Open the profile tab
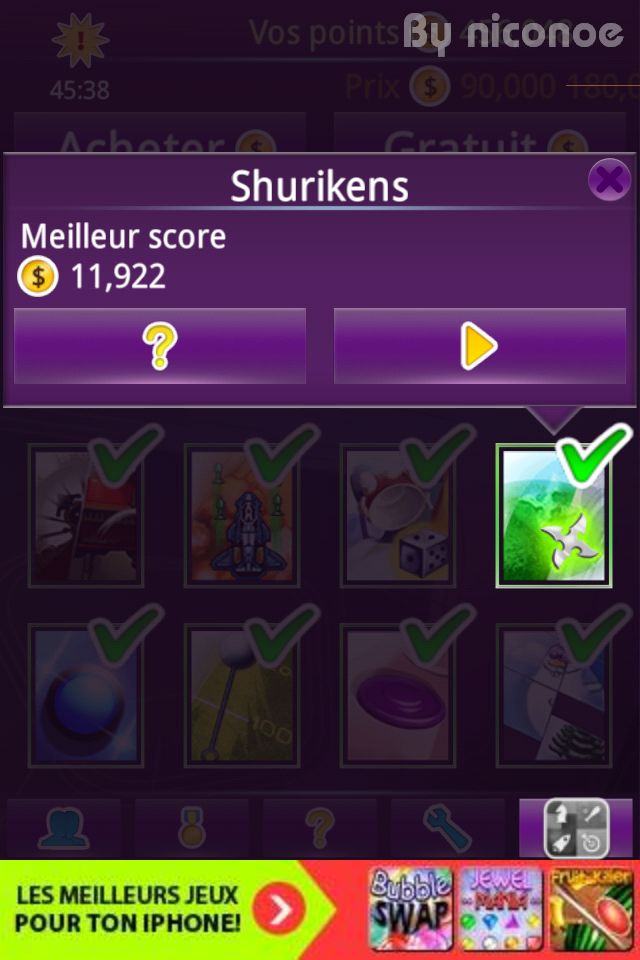This screenshot has height=960, width=640. (x=64, y=828)
